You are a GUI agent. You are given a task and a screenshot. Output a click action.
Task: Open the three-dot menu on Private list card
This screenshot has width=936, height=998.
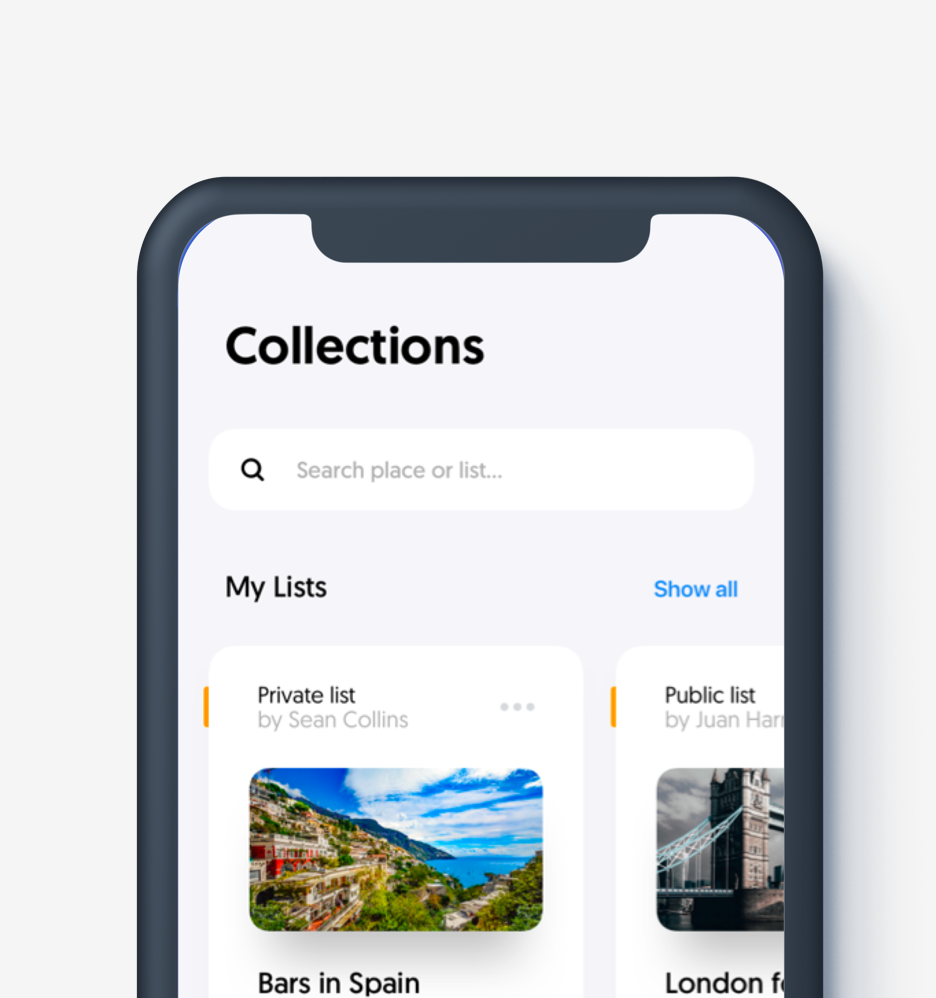[517, 707]
